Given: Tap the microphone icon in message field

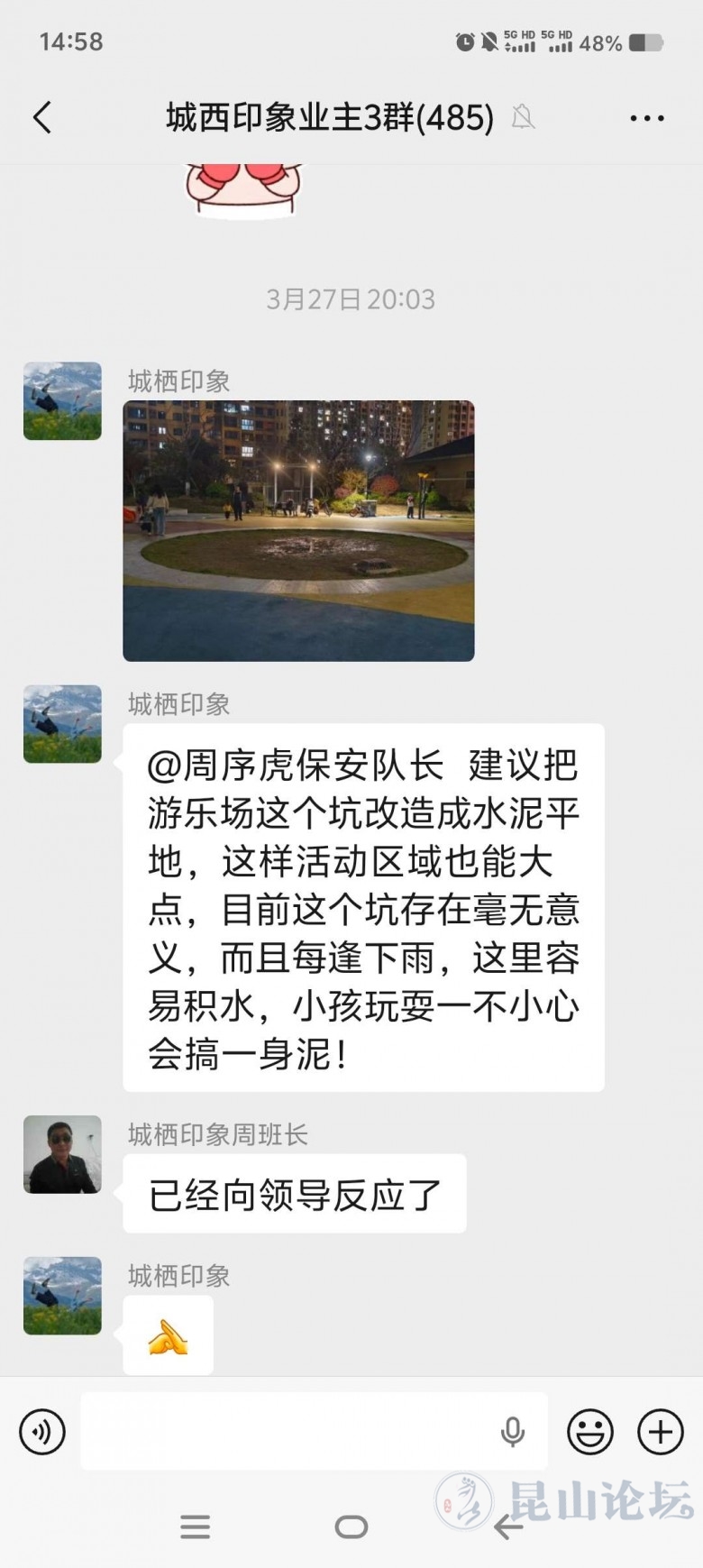Looking at the screenshot, I should point(513,1432).
